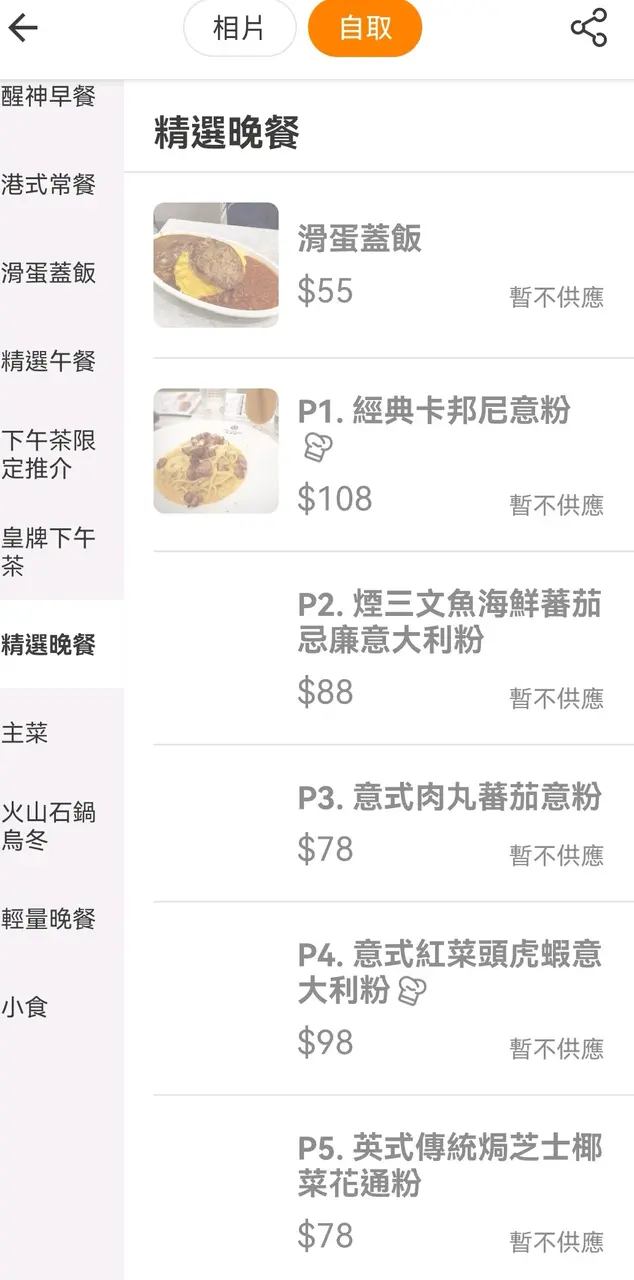Show the 小食 category
This screenshot has height=1280, width=634.
click(25, 1007)
